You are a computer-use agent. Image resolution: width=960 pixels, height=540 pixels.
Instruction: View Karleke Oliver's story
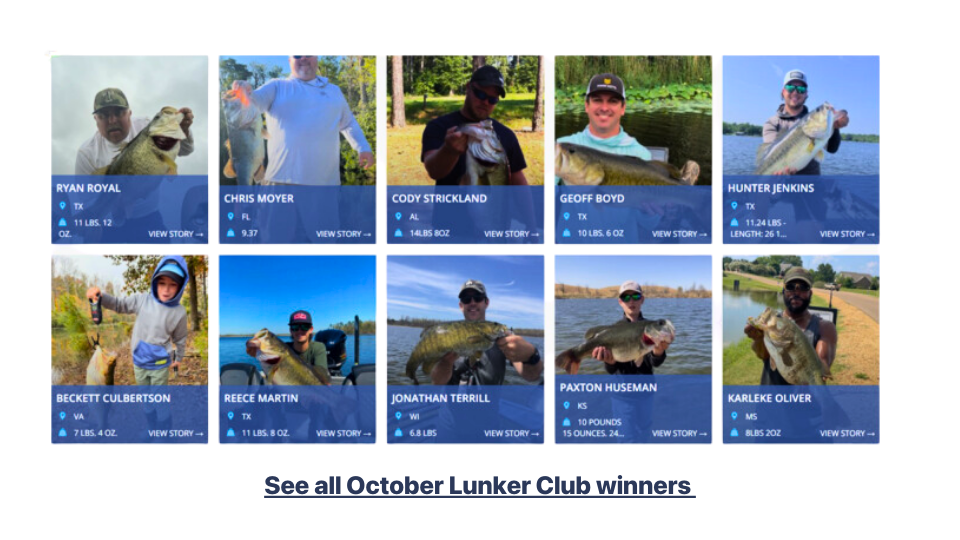(x=847, y=433)
